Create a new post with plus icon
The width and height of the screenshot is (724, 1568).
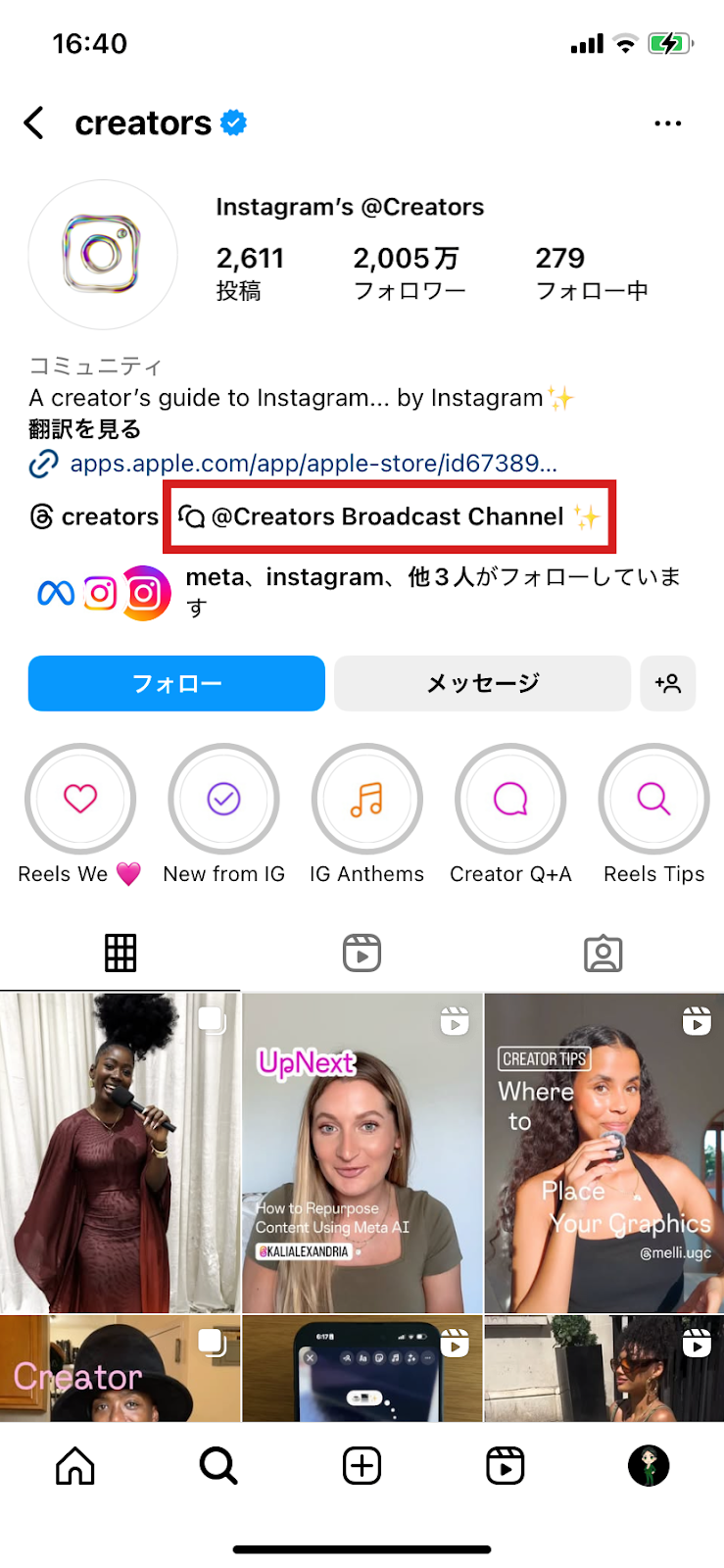[362, 1466]
